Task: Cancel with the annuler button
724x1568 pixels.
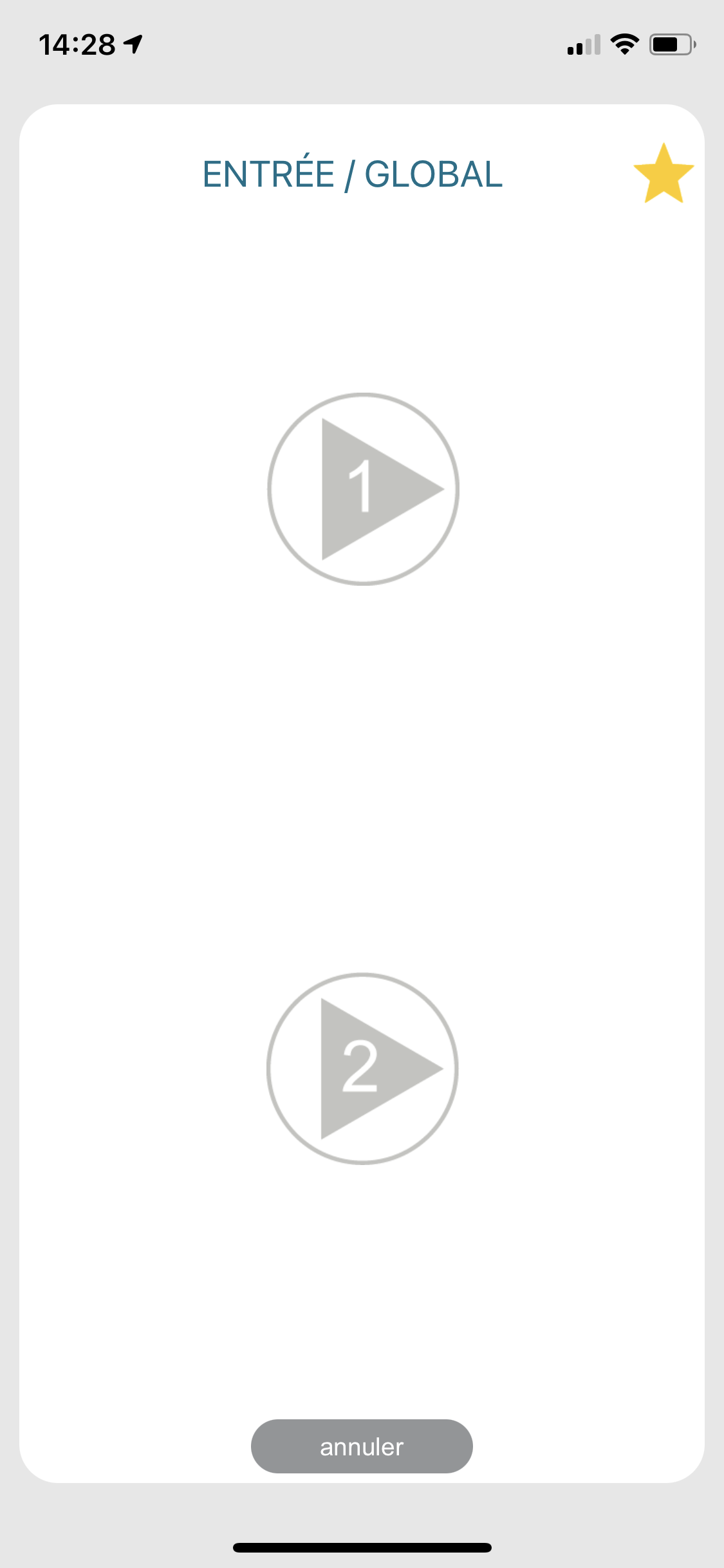Action: [362, 1446]
